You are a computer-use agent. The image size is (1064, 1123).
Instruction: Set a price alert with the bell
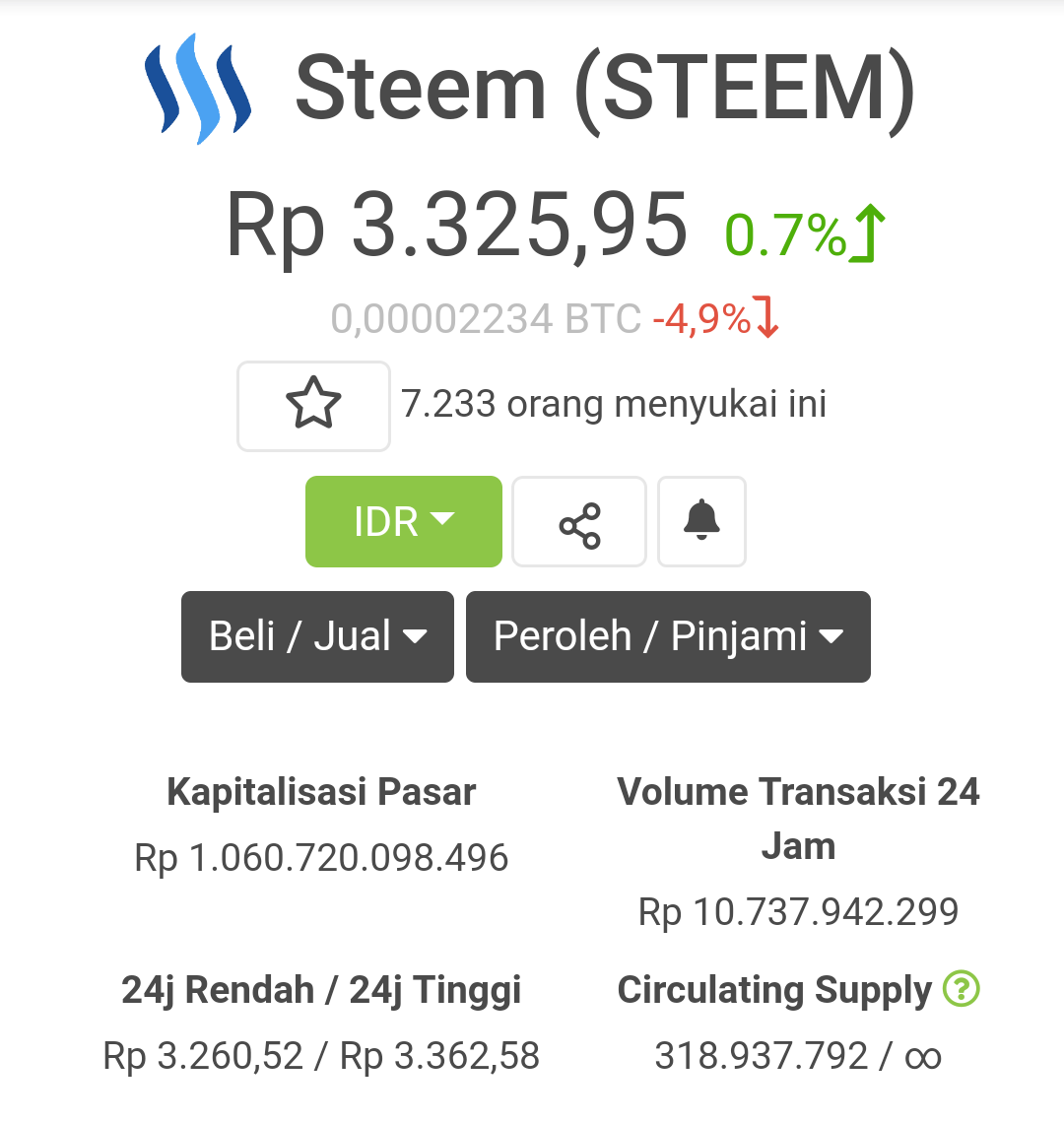pyautogui.click(x=701, y=521)
